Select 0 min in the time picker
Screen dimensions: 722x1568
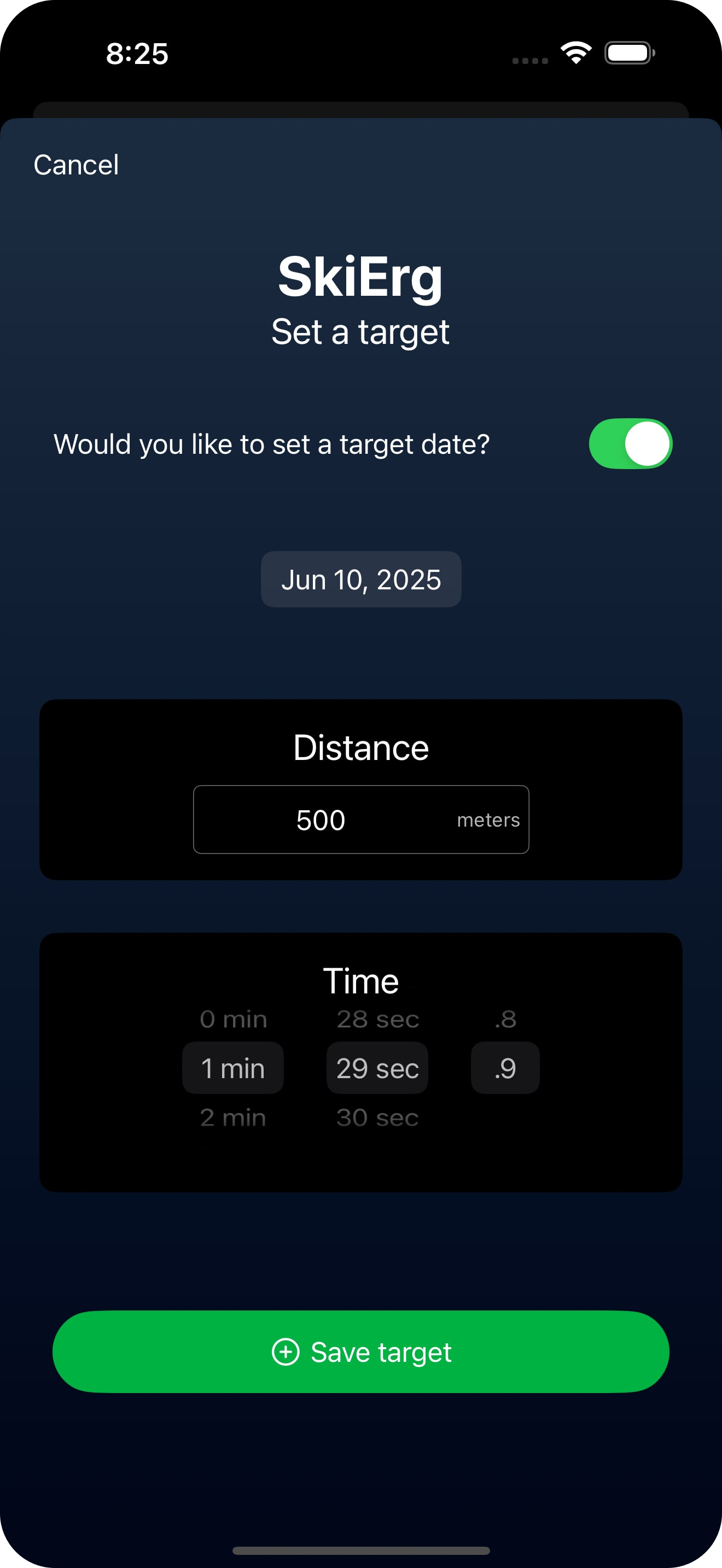tap(233, 1019)
